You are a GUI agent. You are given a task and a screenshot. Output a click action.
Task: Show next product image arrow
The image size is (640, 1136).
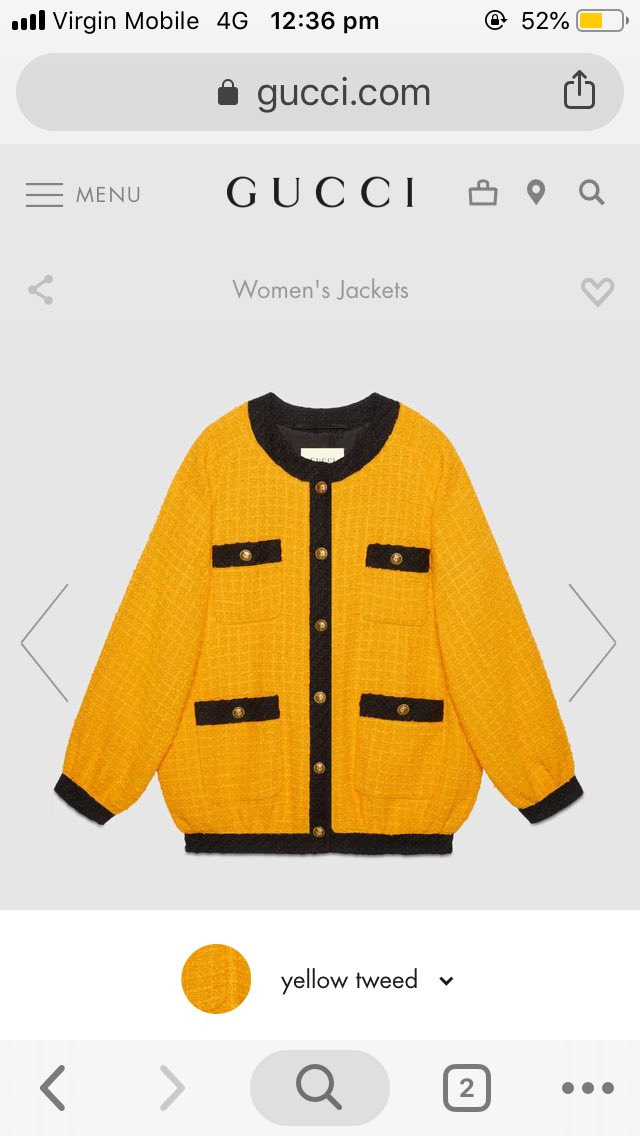593,643
